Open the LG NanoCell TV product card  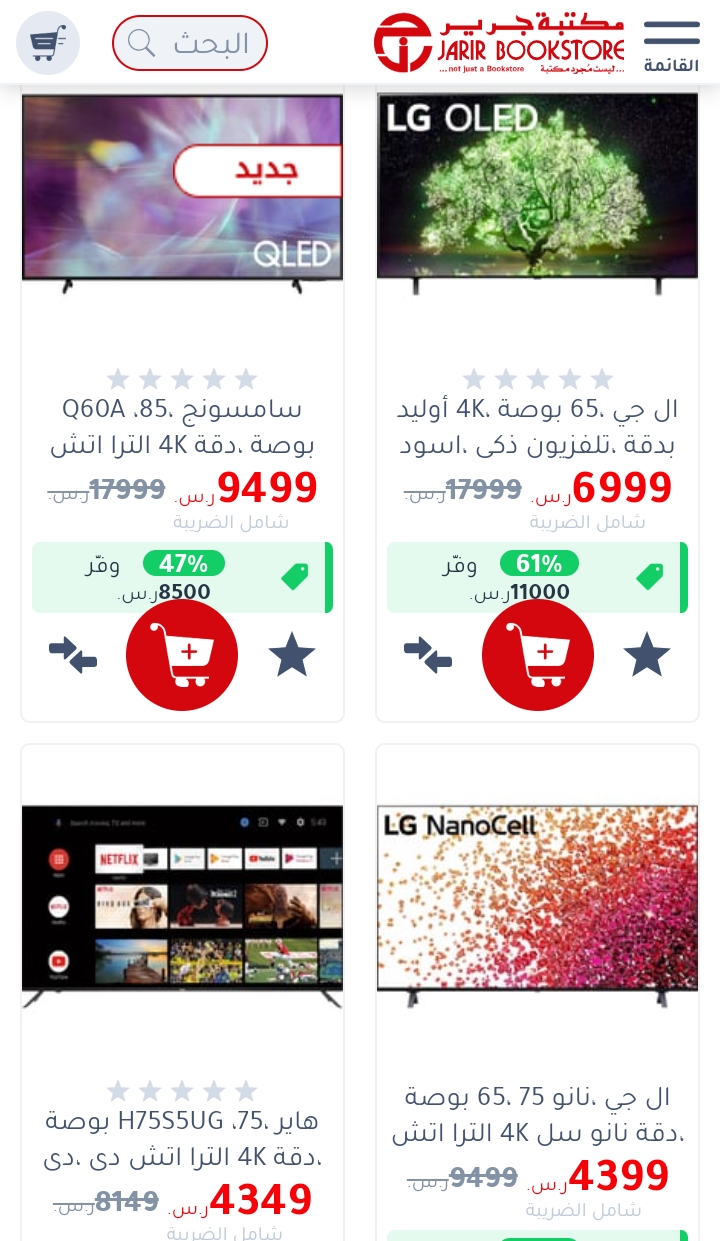[x=538, y=992]
